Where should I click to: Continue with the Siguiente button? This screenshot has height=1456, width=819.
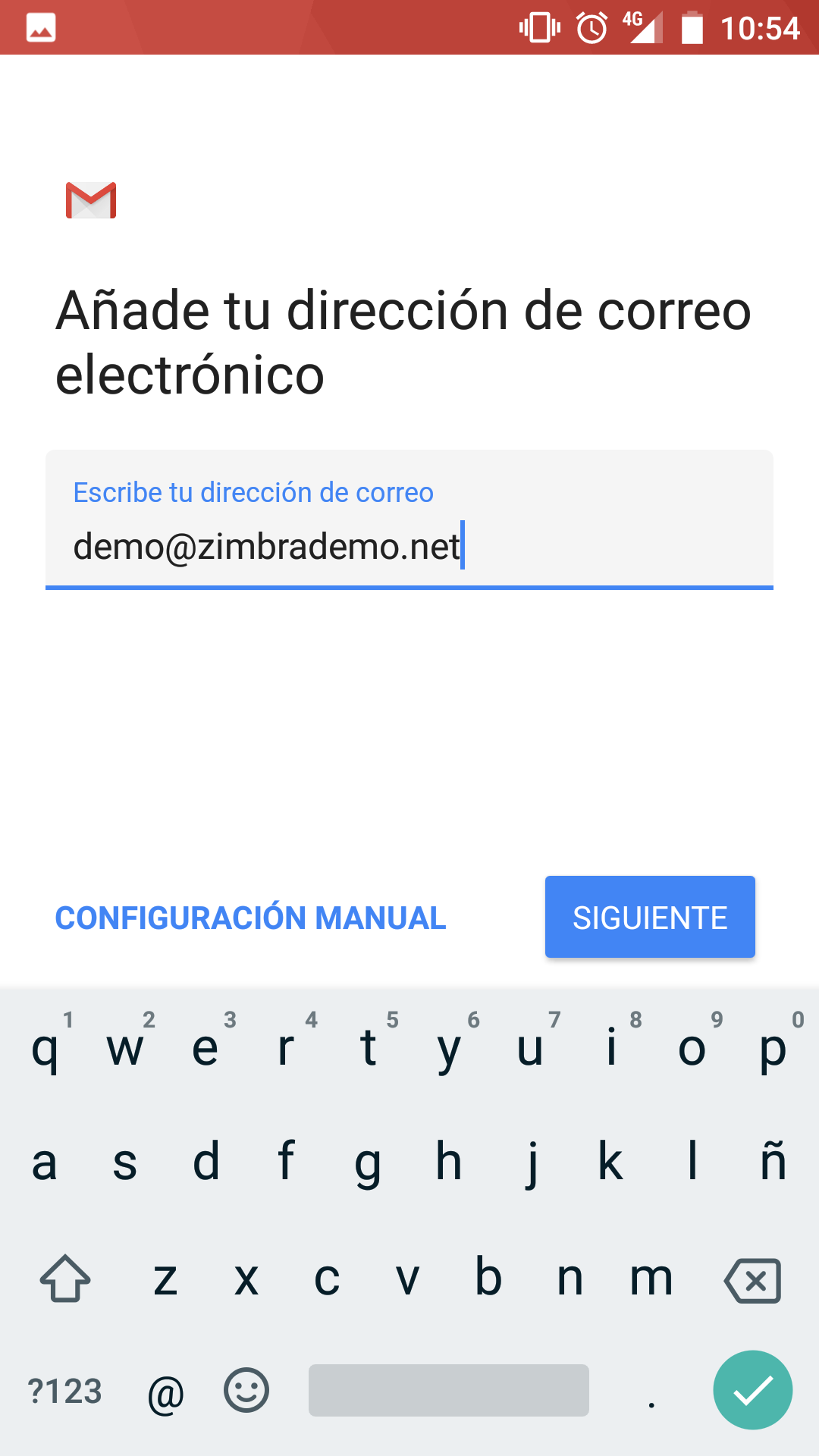tap(650, 917)
